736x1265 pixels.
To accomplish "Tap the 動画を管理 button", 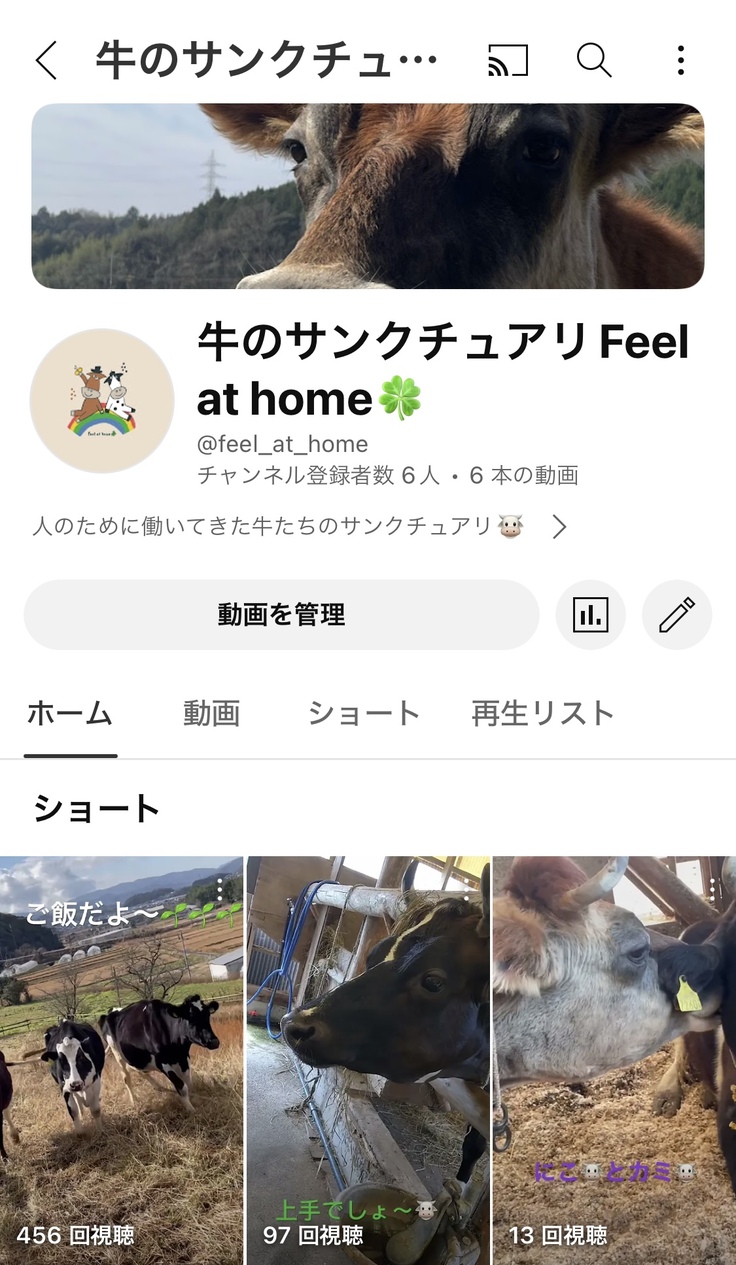I will pos(281,615).
